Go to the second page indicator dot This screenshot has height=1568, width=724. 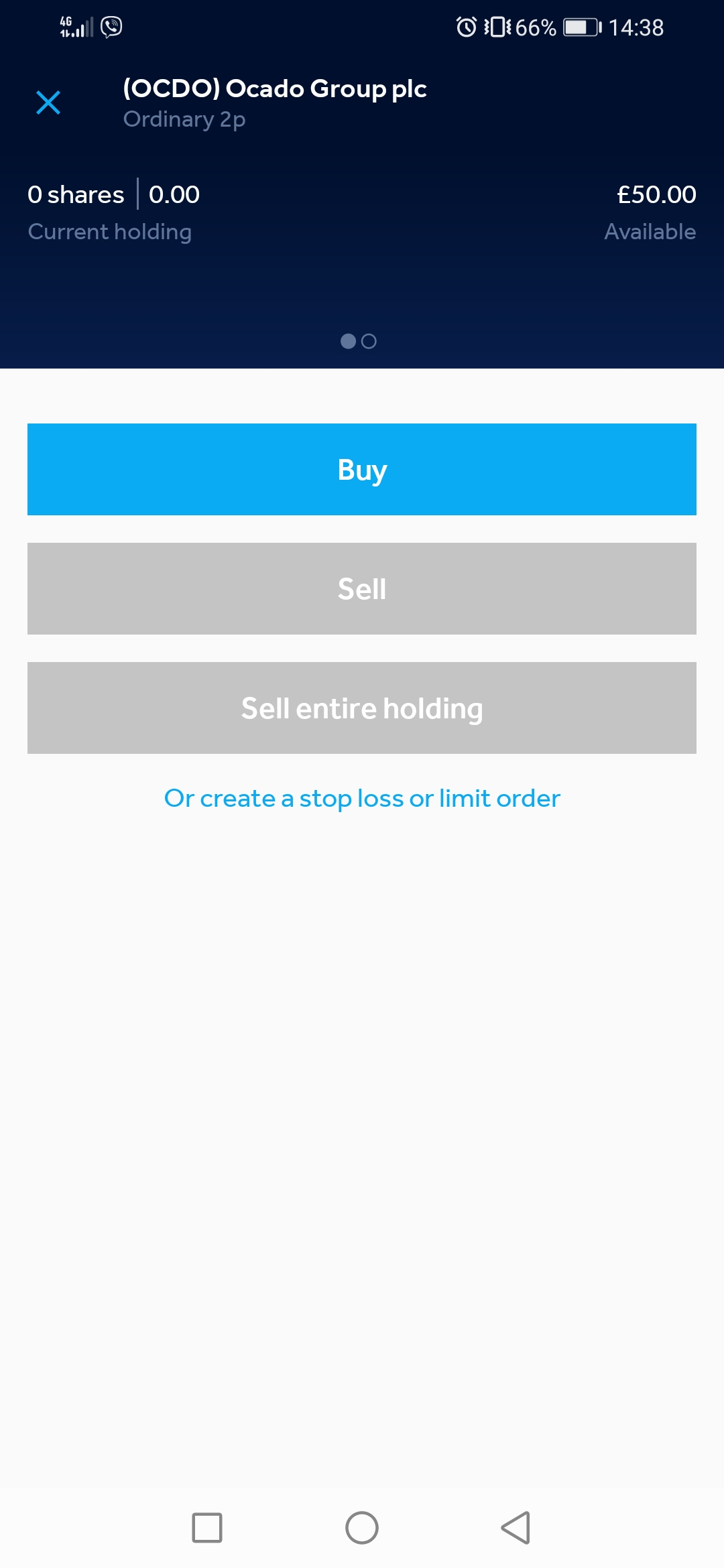point(369,342)
